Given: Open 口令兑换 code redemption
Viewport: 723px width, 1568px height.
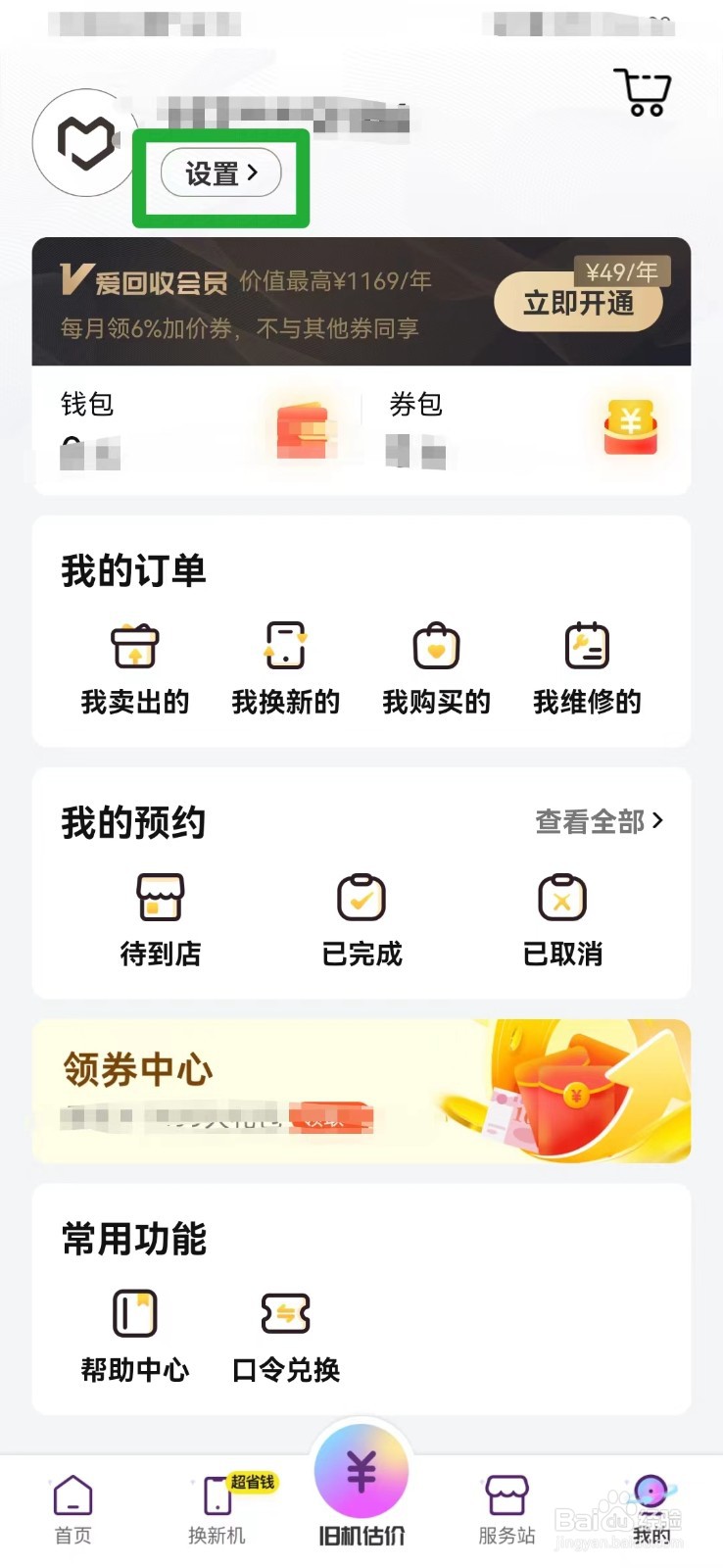Looking at the screenshot, I should (x=286, y=1333).
